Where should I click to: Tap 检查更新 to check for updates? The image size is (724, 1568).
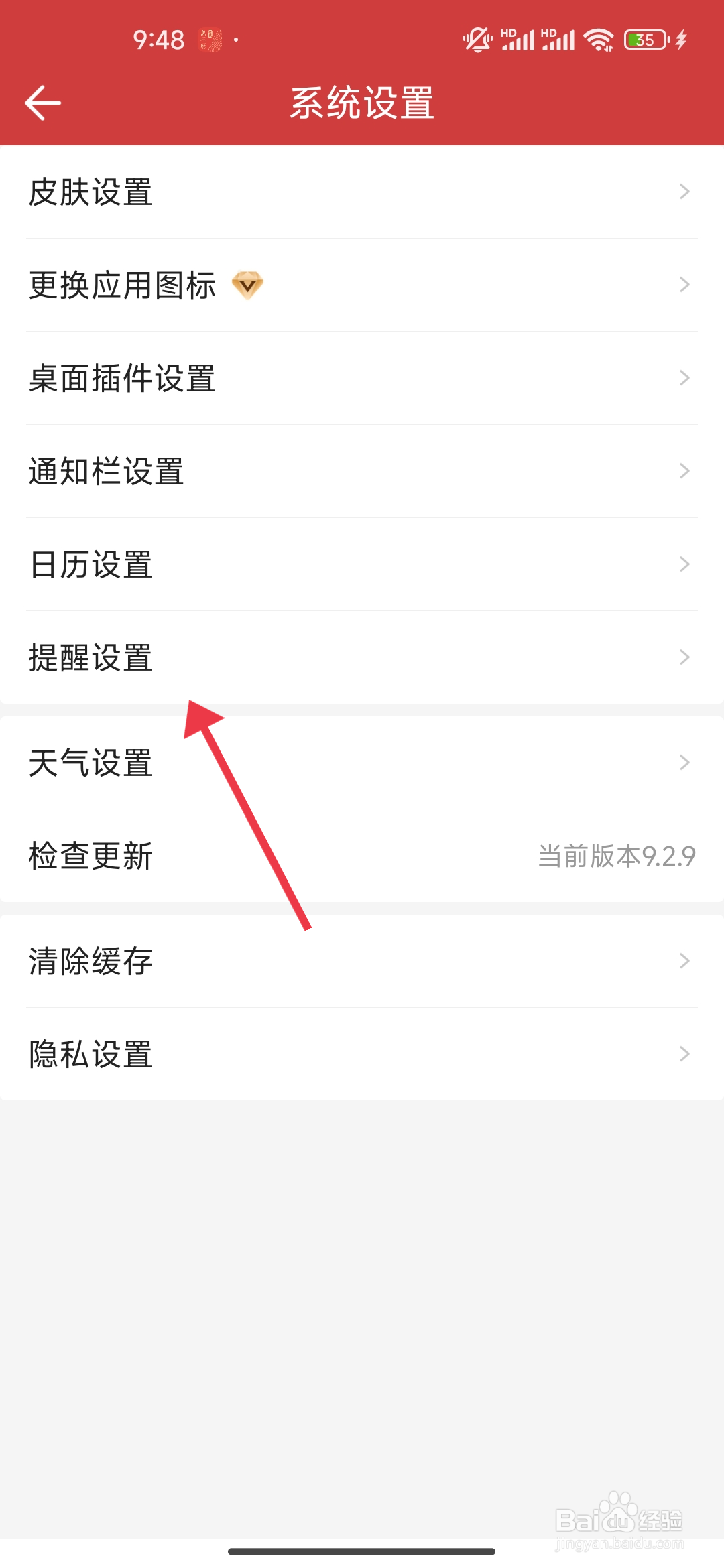point(90,854)
